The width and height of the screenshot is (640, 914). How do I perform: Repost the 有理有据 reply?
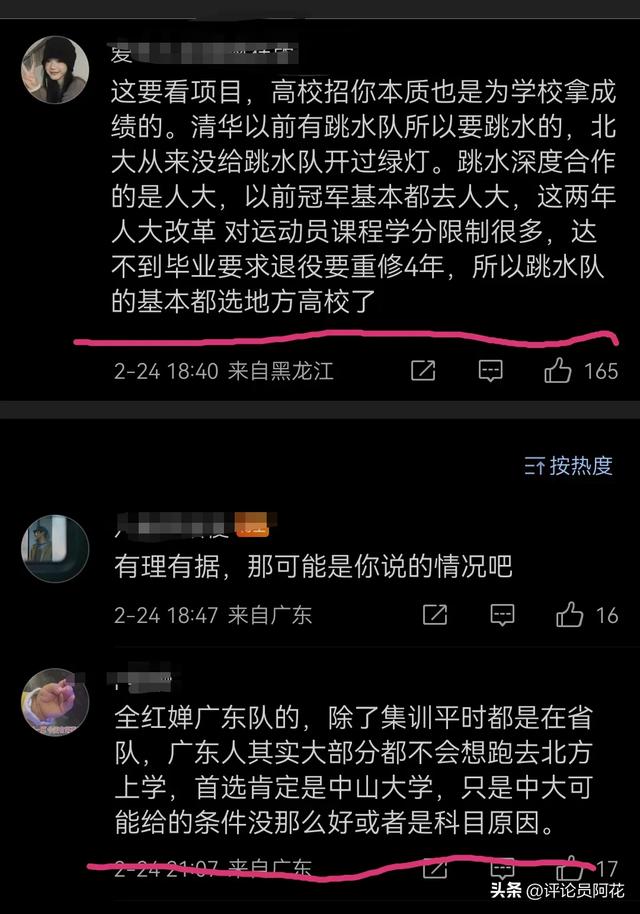pyautogui.click(x=435, y=614)
